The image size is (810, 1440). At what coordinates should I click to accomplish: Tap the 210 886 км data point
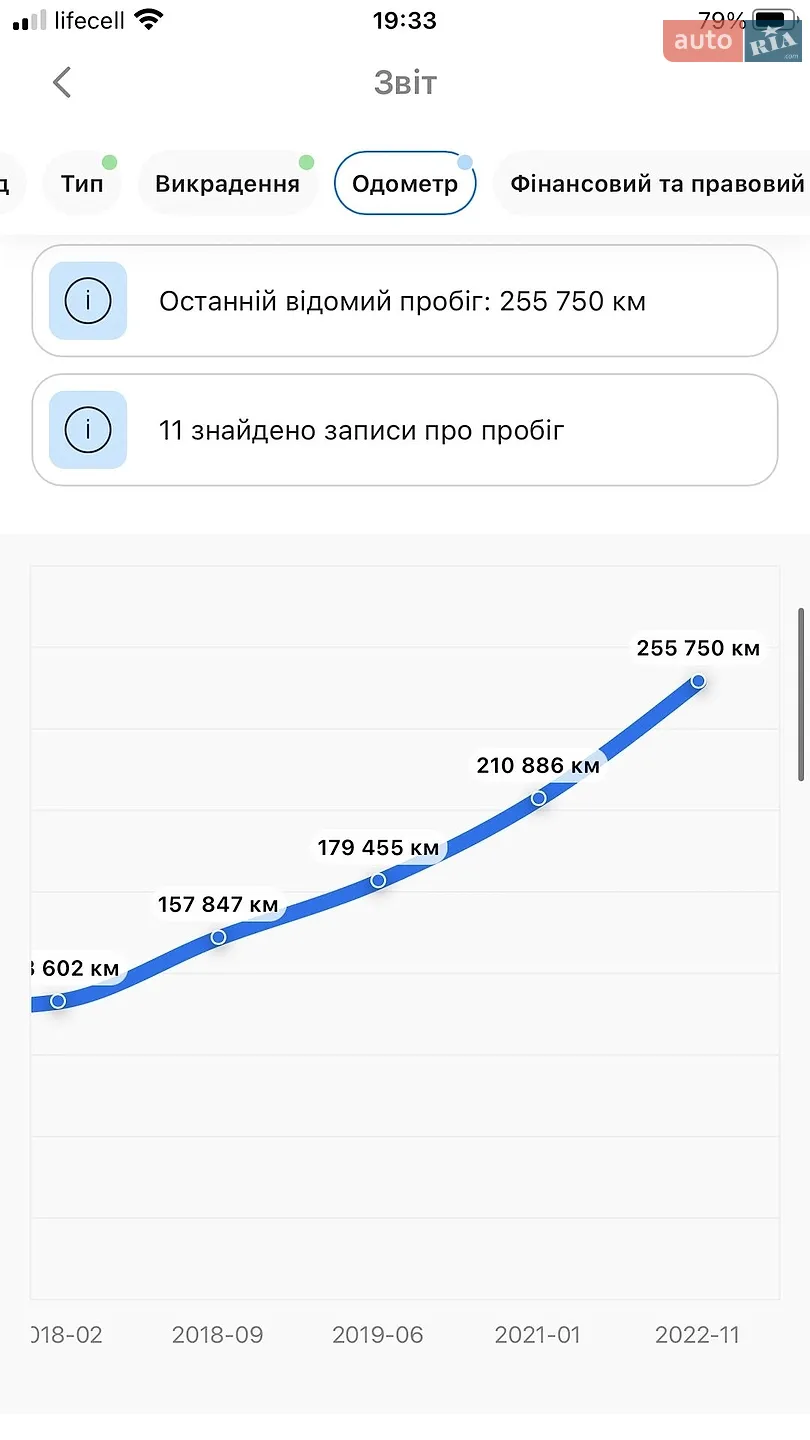[539, 798]
